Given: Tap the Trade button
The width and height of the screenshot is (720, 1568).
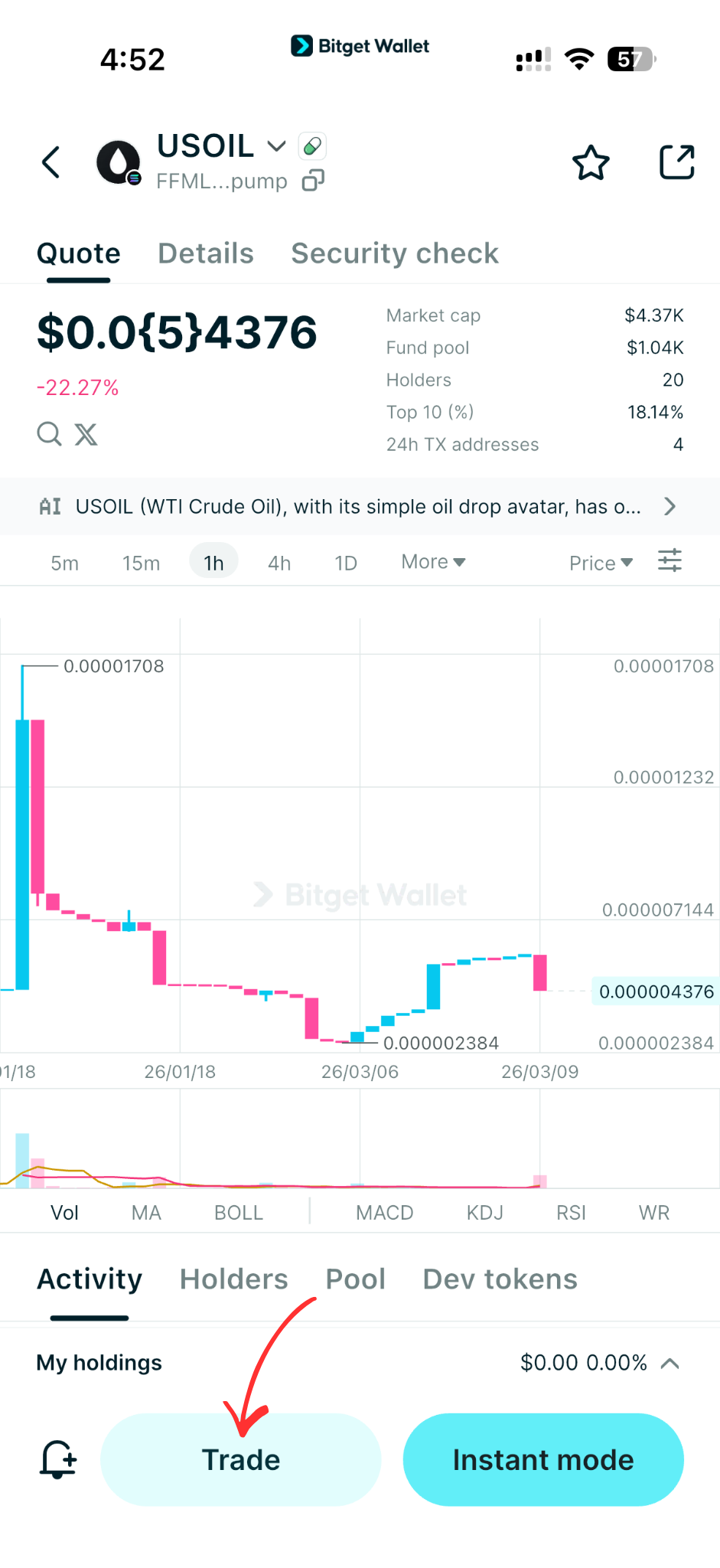Looking at the screenshot, I should pyautogui.click(x=241, y=1459).
